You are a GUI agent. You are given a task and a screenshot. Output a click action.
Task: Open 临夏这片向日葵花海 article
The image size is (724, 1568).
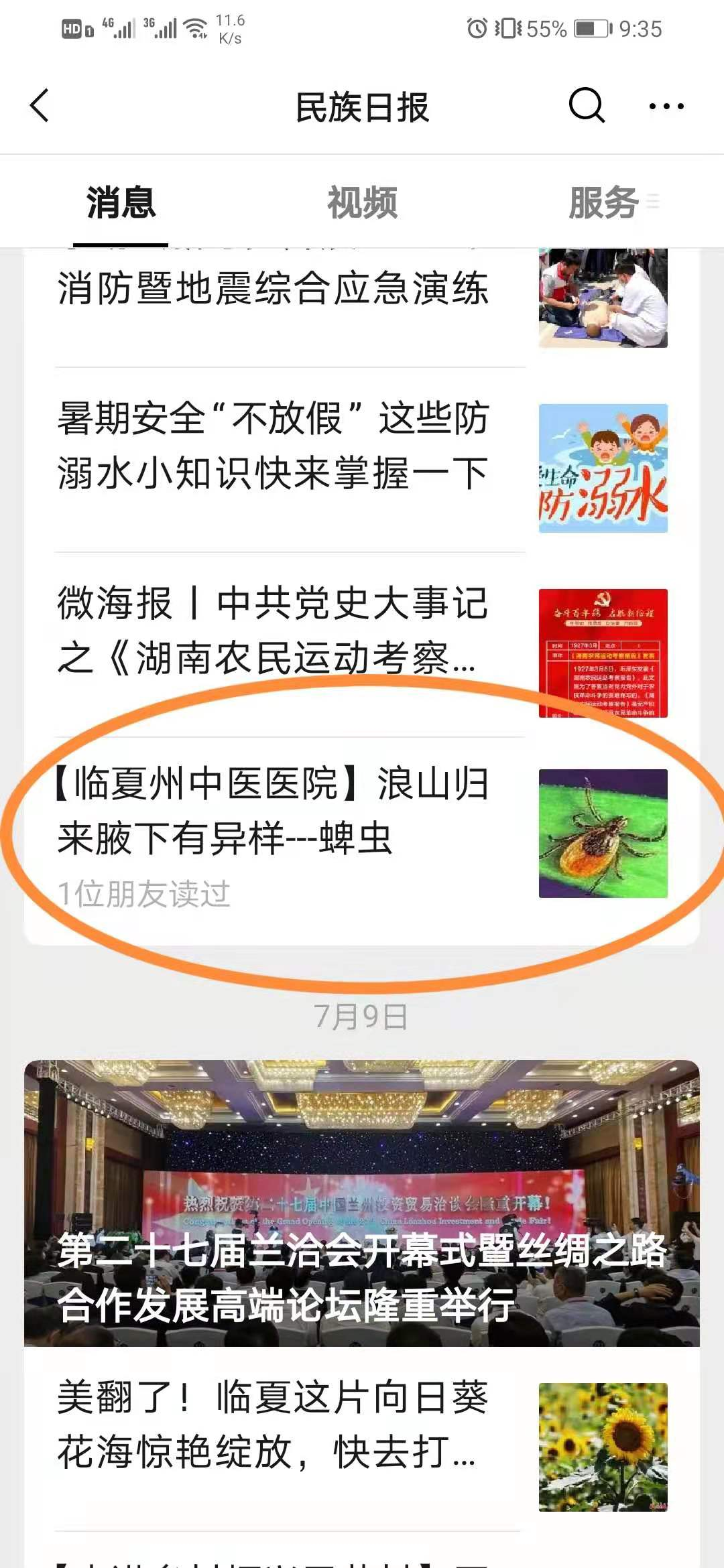274,1424
